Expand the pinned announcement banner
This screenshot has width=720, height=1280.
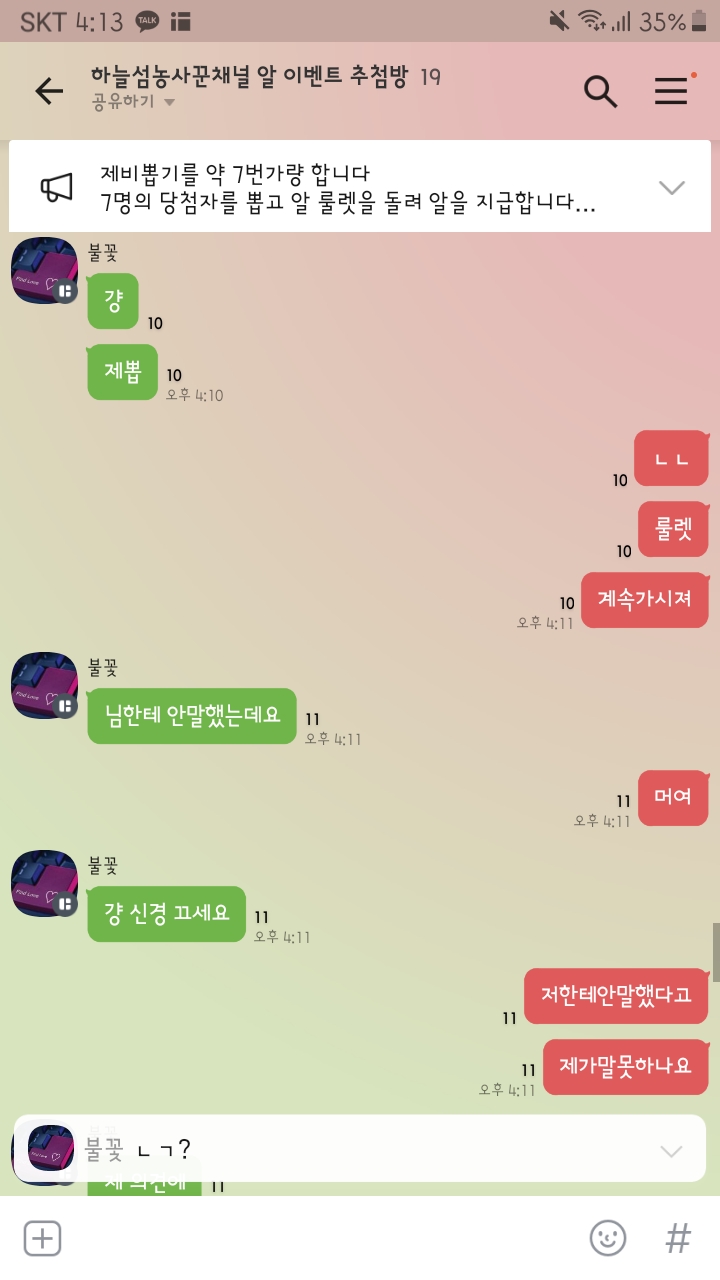point(671,188)
